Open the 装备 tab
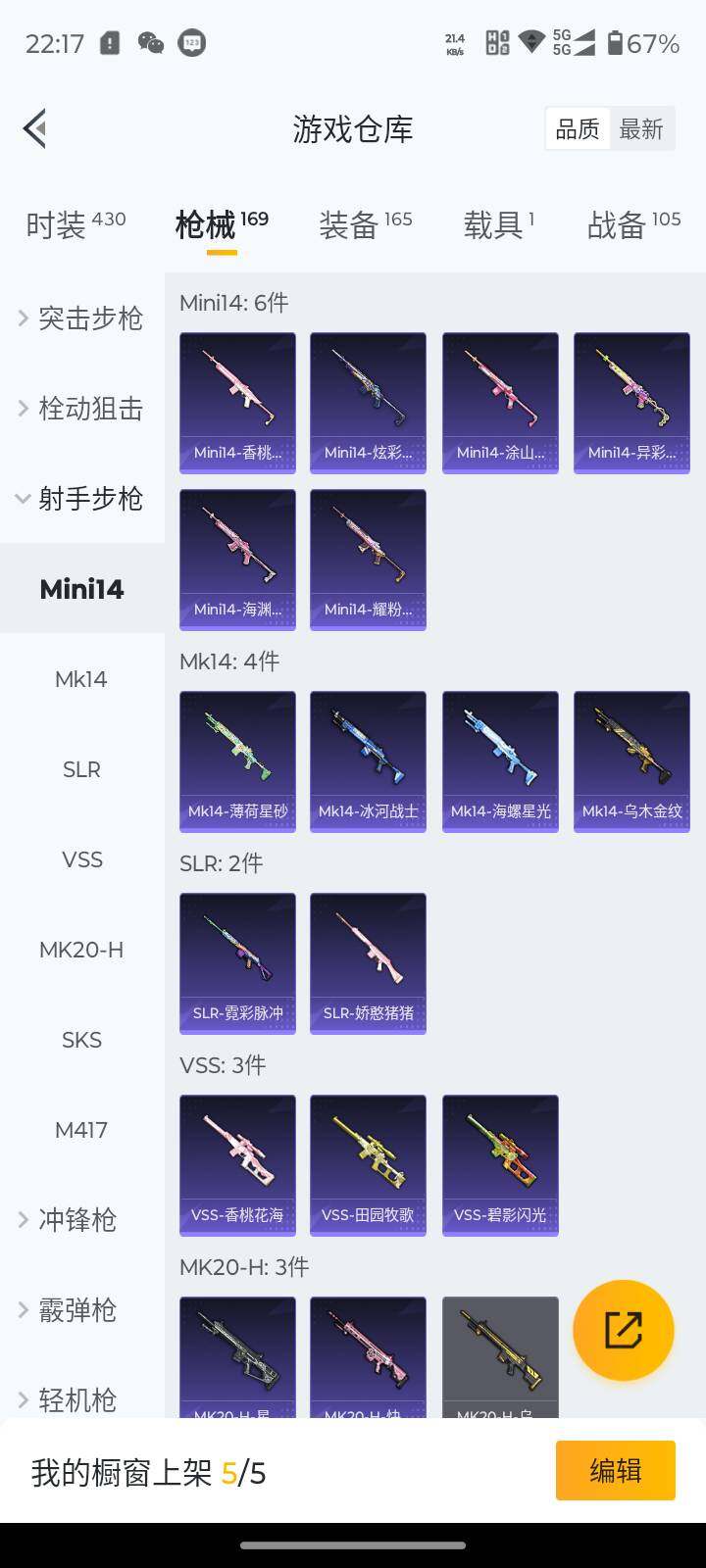Screen dimensions: 706x1568 (x=365, y=224)
